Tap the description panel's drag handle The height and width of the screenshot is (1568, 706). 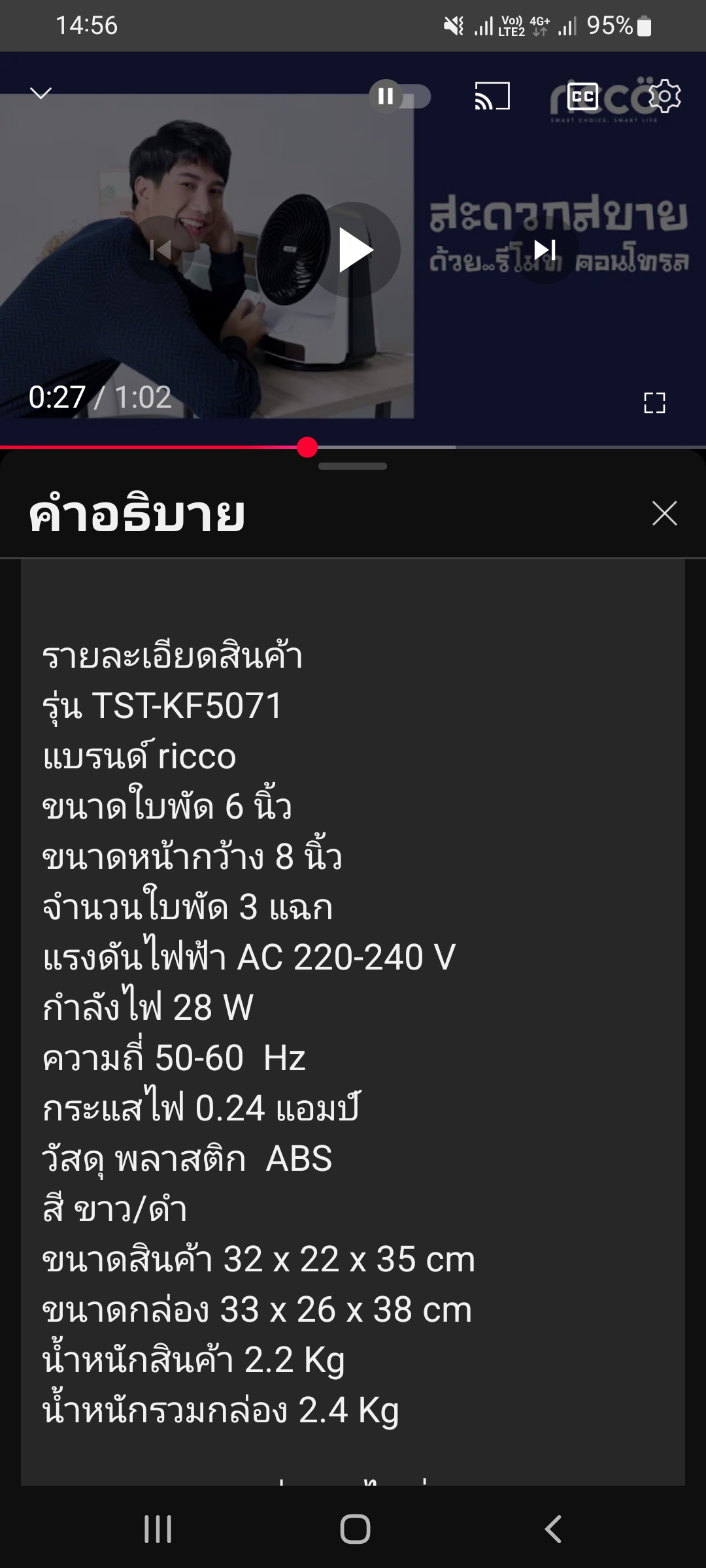353,466
